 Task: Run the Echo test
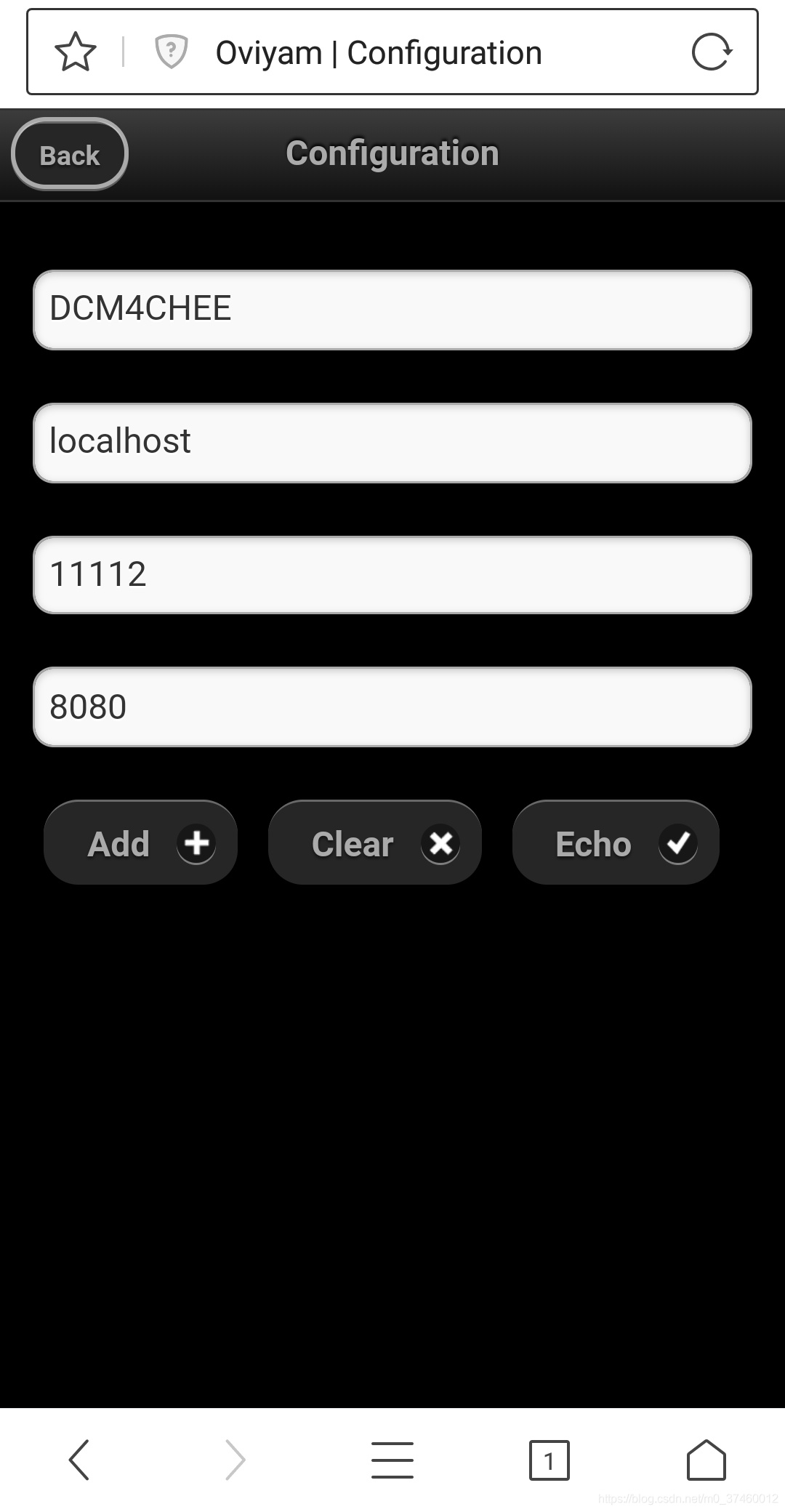(616, 843)
